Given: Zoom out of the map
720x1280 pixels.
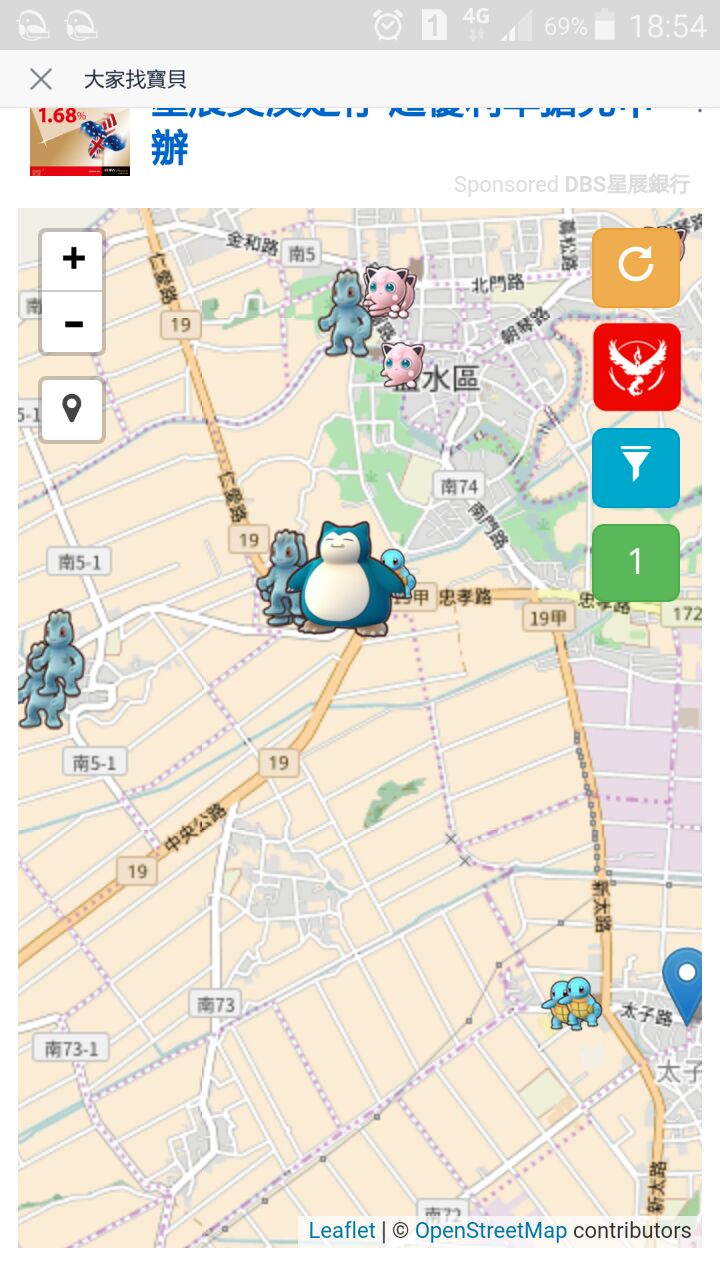Looking at the screenshot, I should (72, 323).
